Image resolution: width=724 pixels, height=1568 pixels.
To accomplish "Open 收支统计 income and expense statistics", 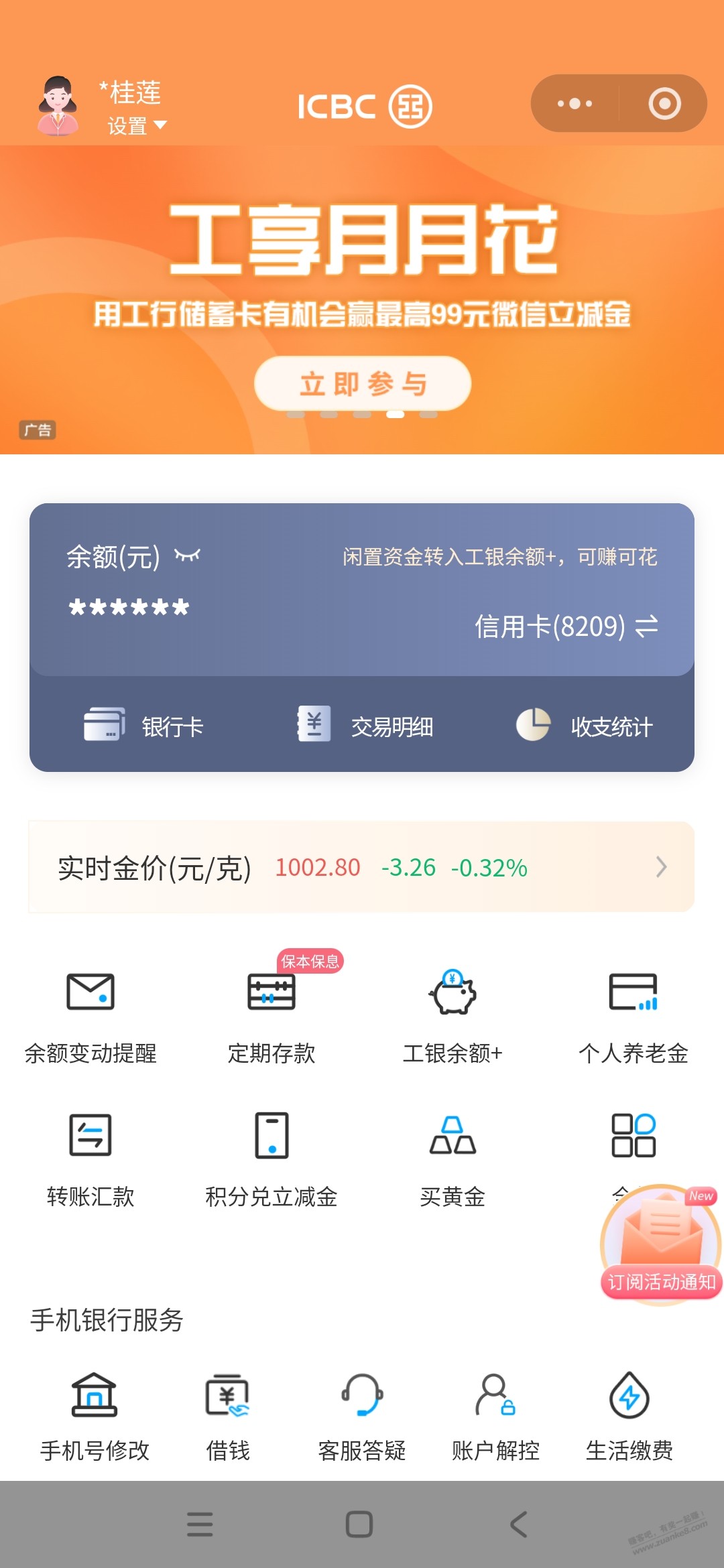I will click(584, 726).
